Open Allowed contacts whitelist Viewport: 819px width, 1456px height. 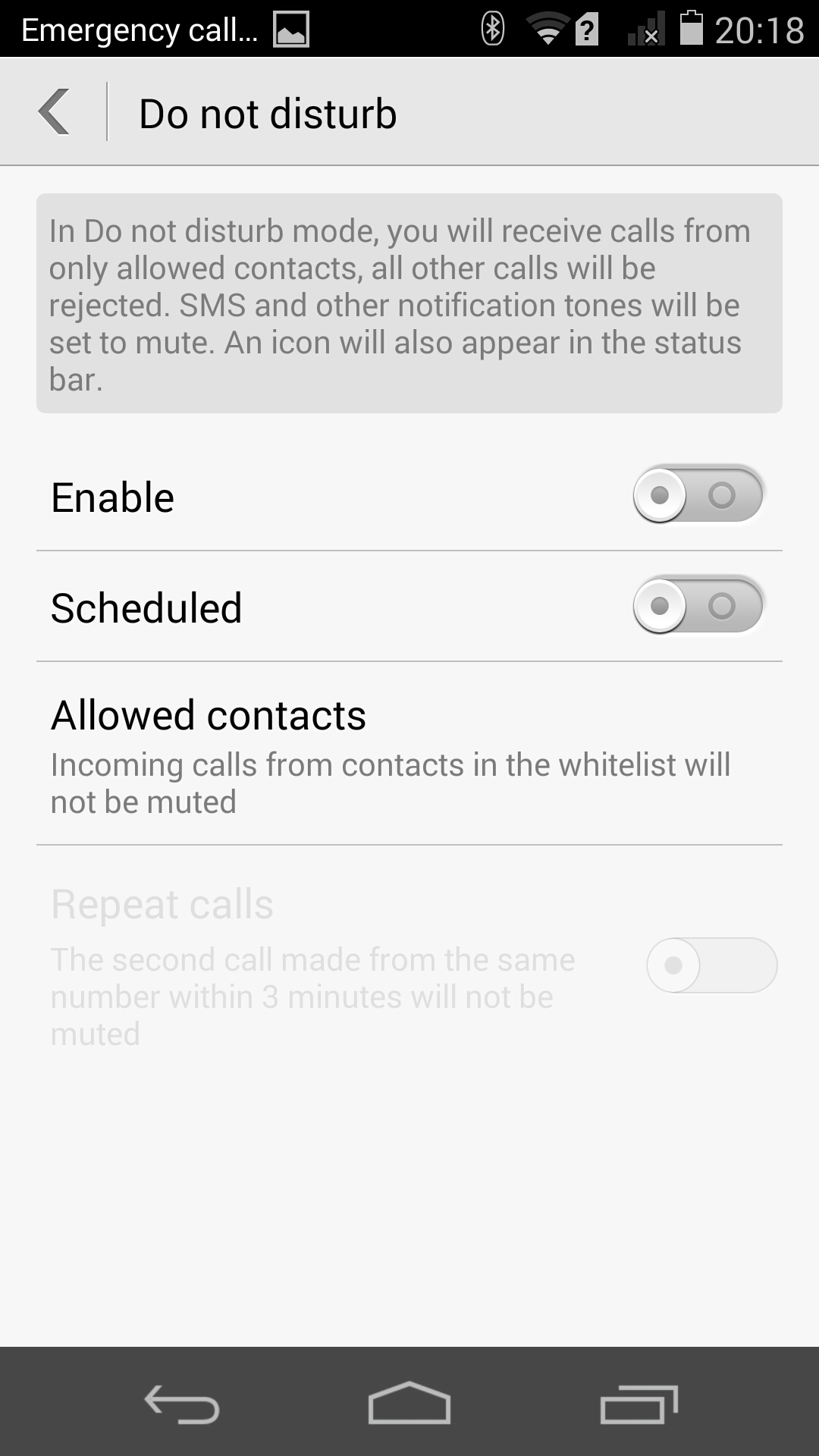point(409,755)
